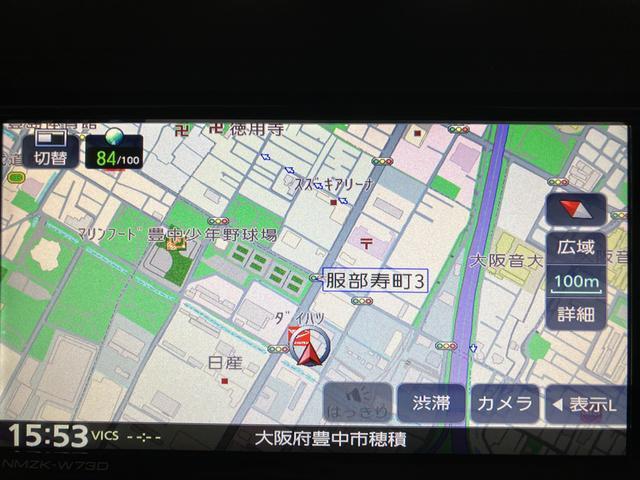This screenshot has height=480, width=640.
Task: Tap the 切替 view switch button
Action: (50, 148)
